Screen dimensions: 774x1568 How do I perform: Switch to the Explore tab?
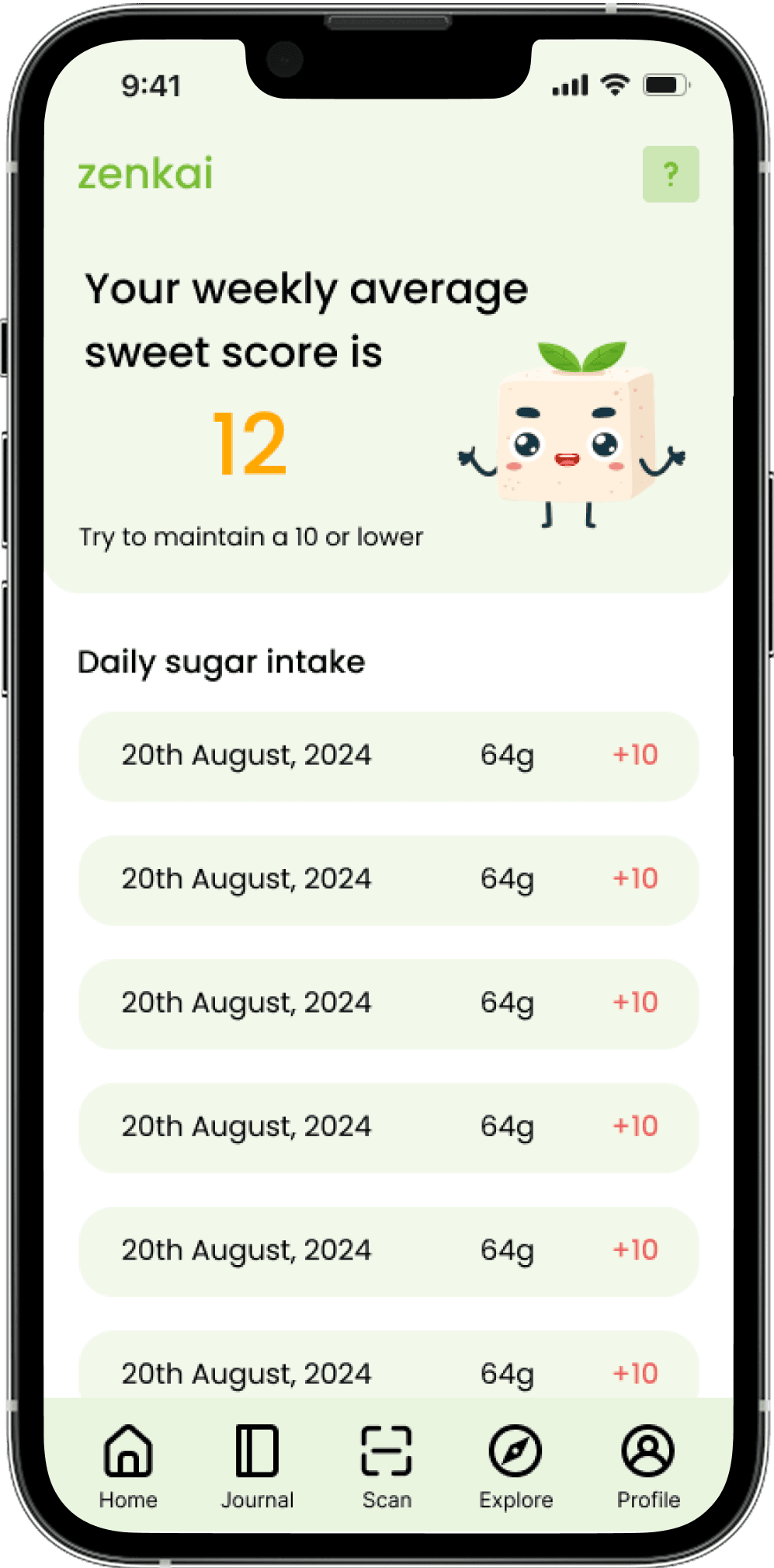tap(515, 1465)
